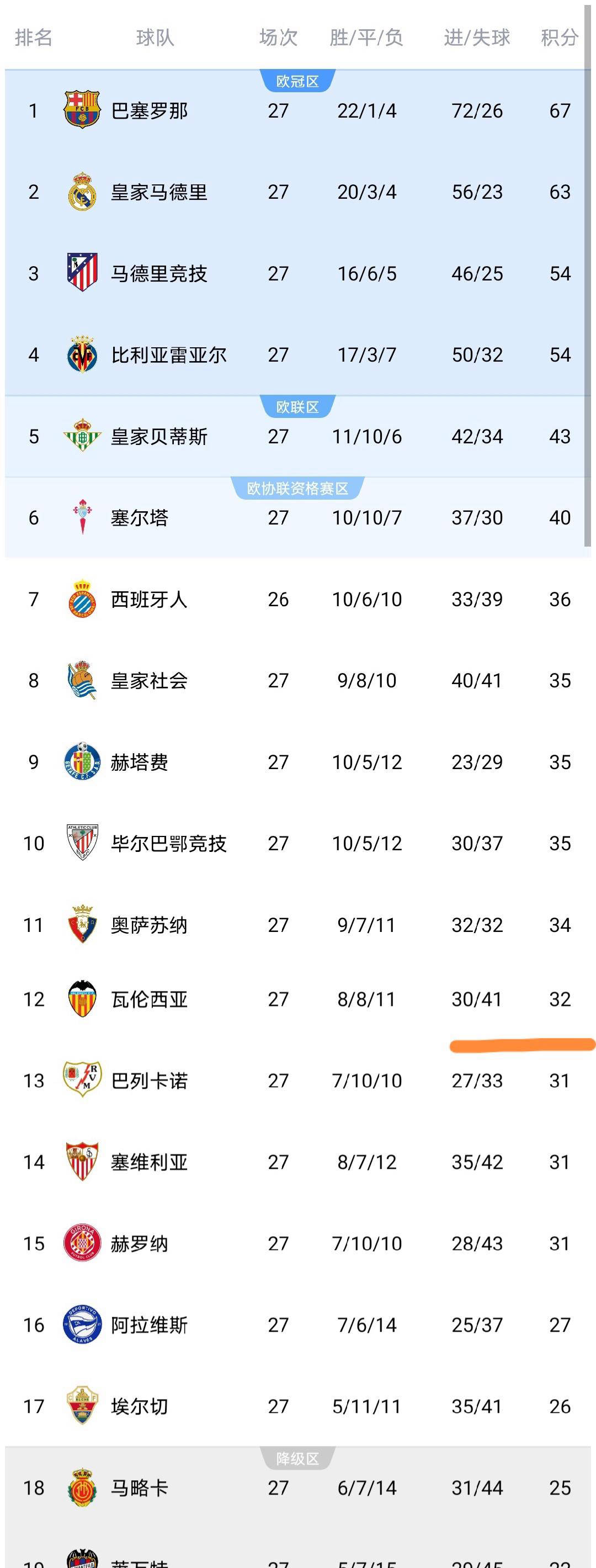596x1568 pixels.
Task: Click the Valencia club crest
Action: click(x=82, y=999)
